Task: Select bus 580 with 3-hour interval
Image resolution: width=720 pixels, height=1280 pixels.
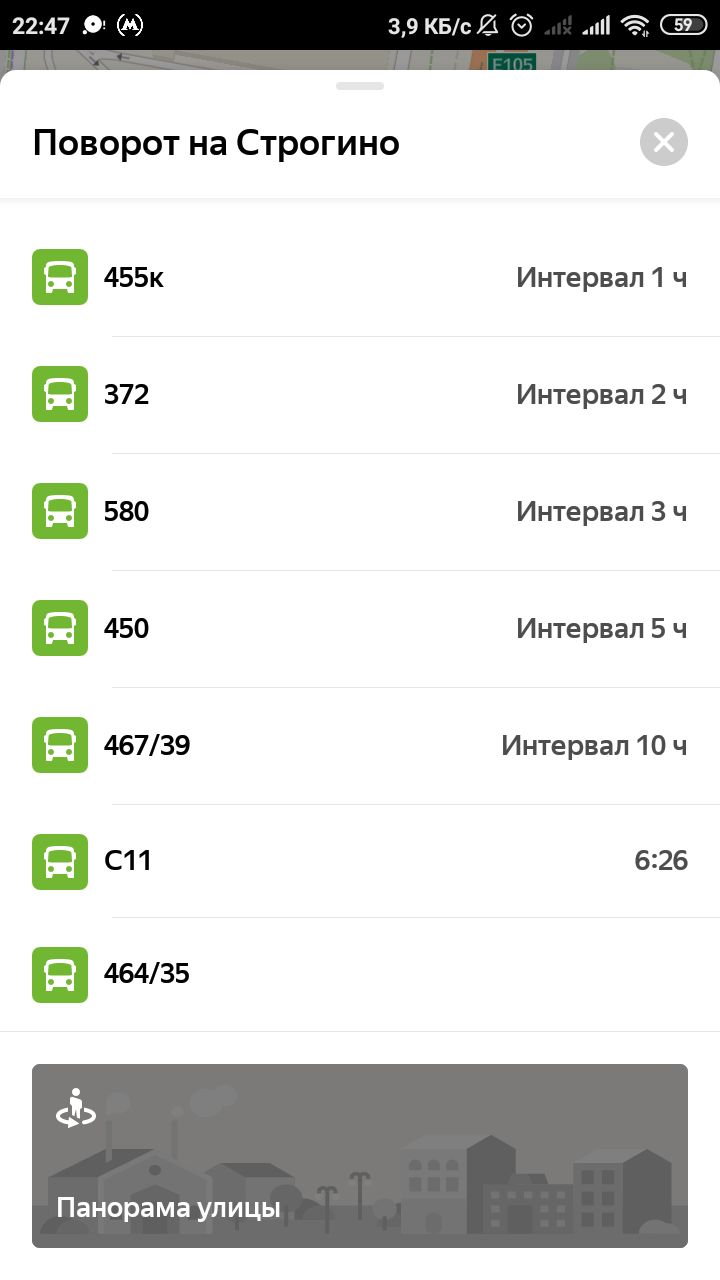Action: point(360,512)
